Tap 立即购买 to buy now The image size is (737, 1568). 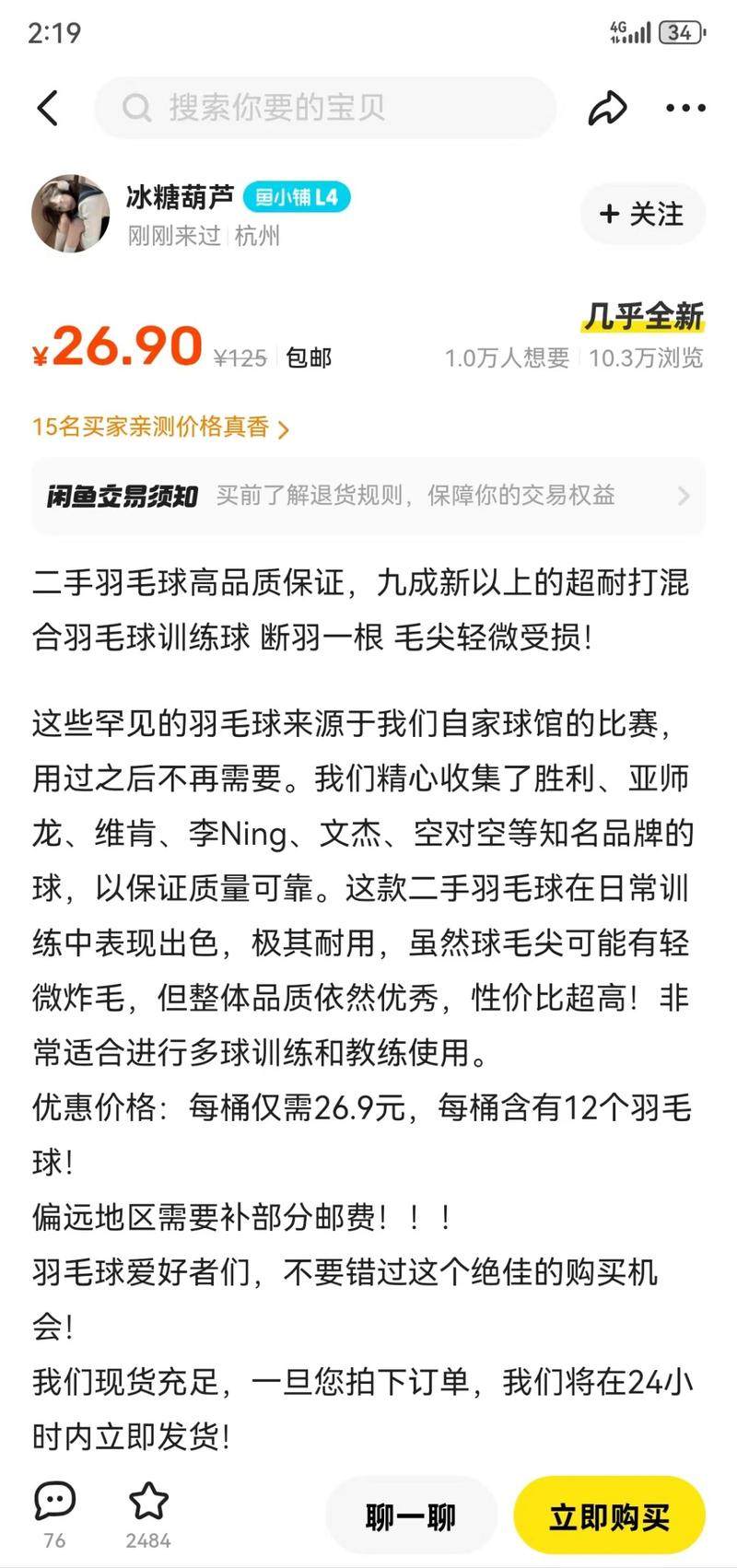pyautogui.click(x=609, y=1515)
